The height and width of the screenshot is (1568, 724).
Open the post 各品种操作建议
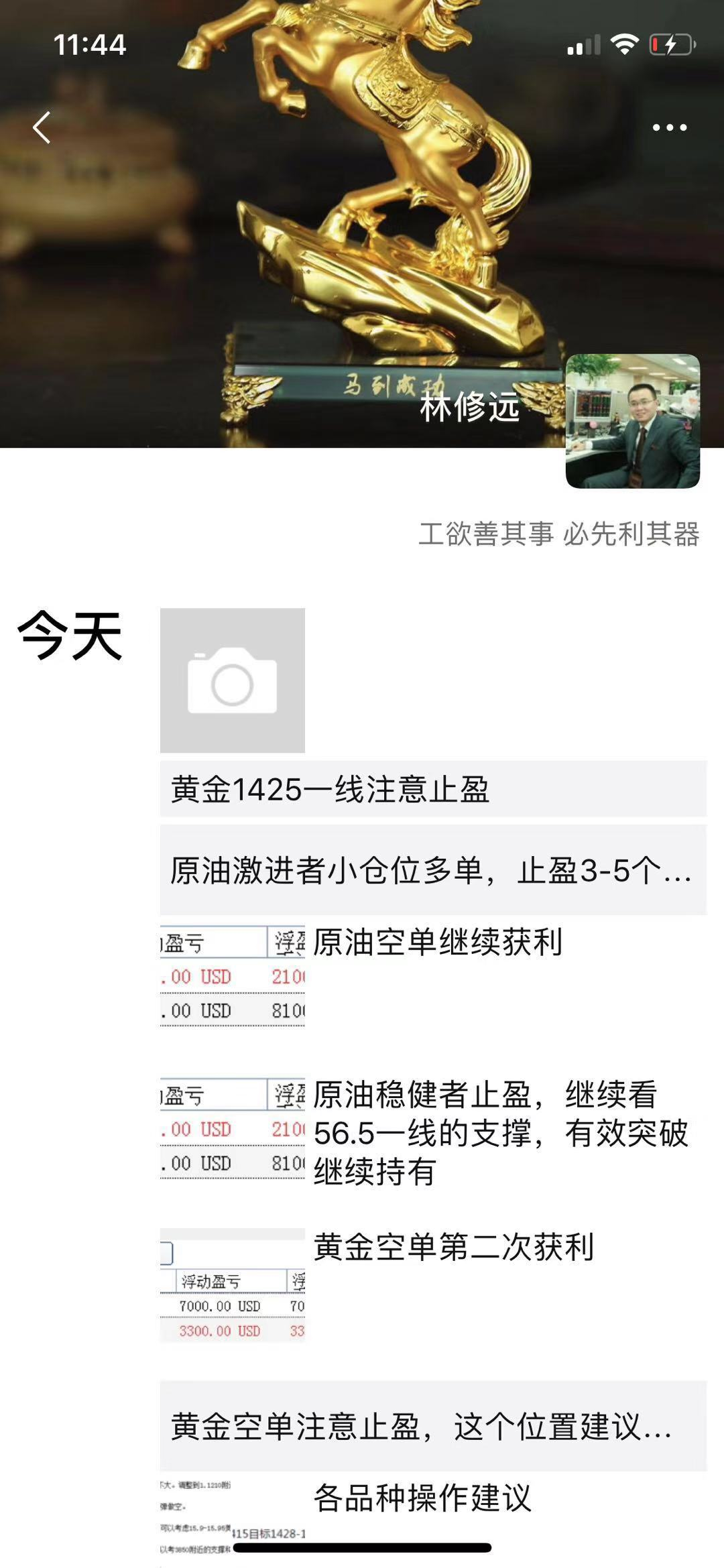click(422, 1498)
